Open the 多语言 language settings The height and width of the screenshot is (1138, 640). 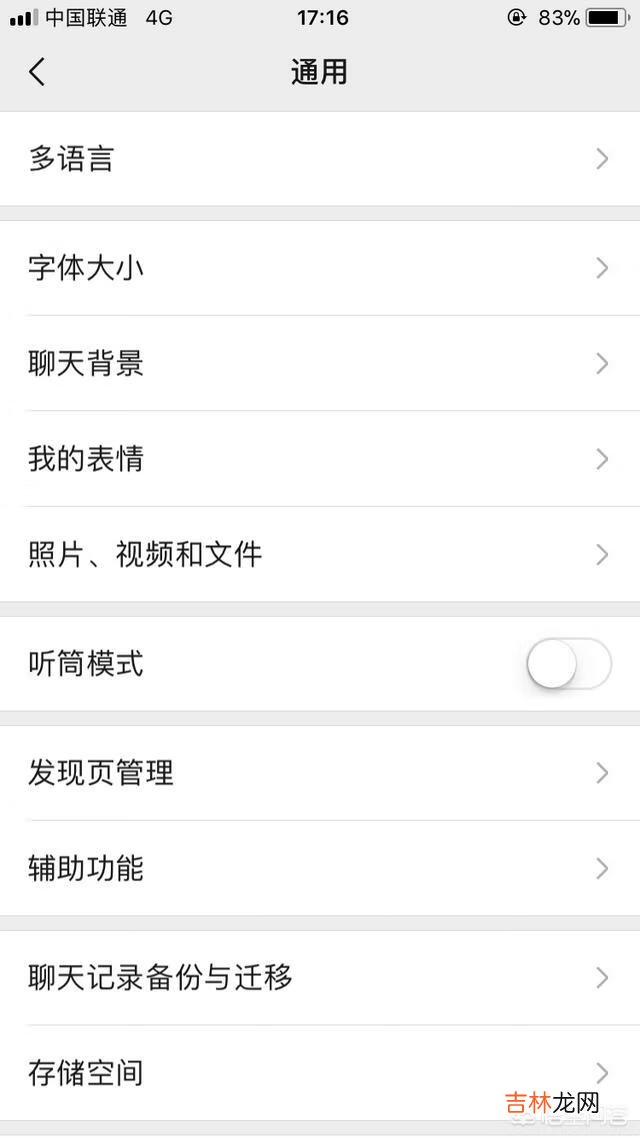point(320,159)
